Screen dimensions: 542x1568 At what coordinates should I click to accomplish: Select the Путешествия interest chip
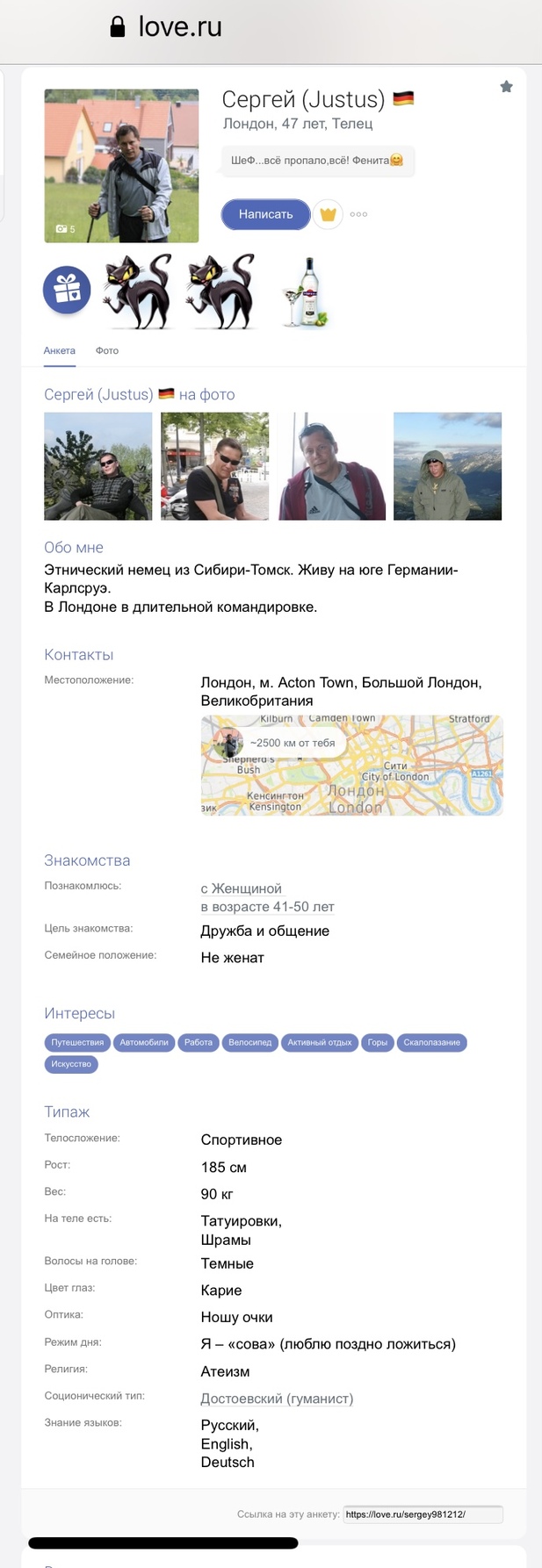tap(77, 1042)
